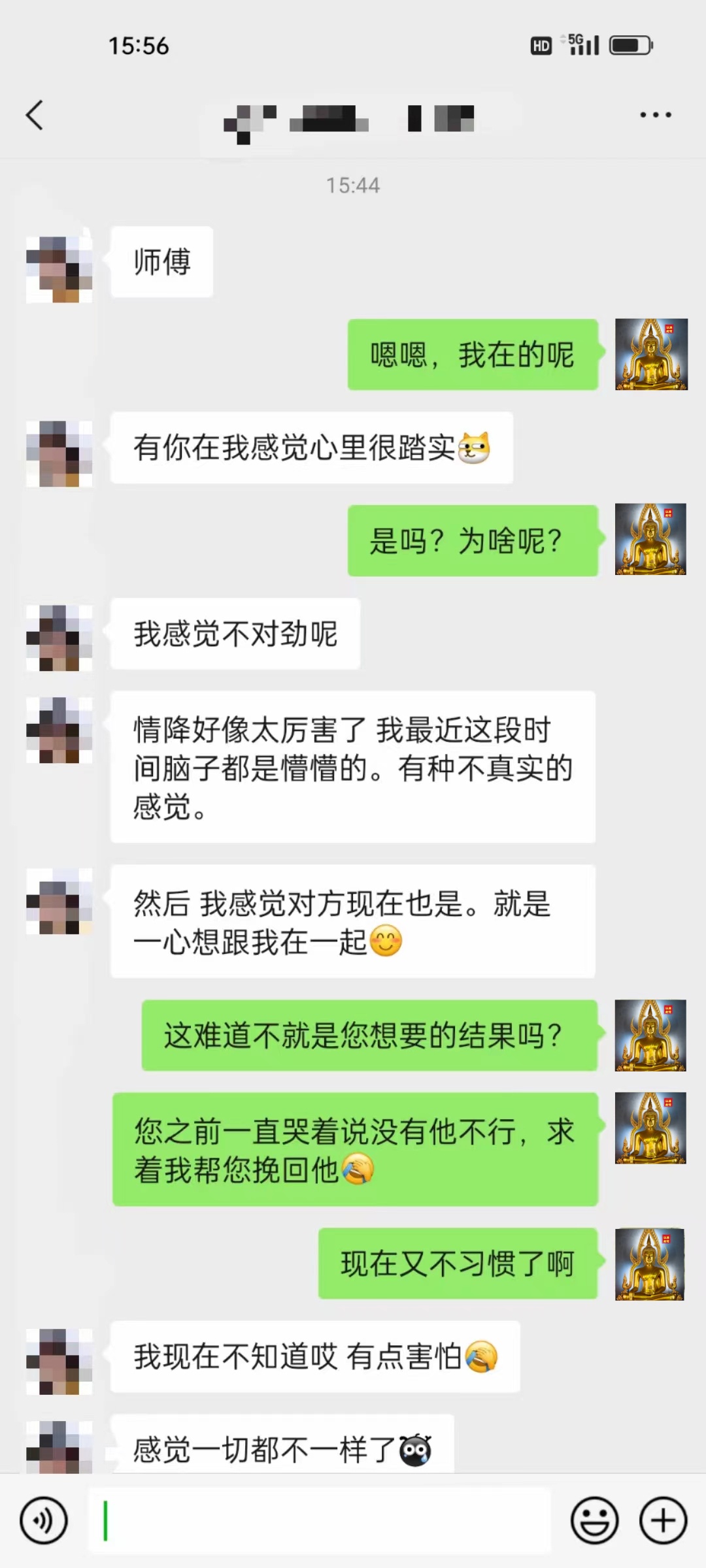Switch to voice message input

[44, 1520]
